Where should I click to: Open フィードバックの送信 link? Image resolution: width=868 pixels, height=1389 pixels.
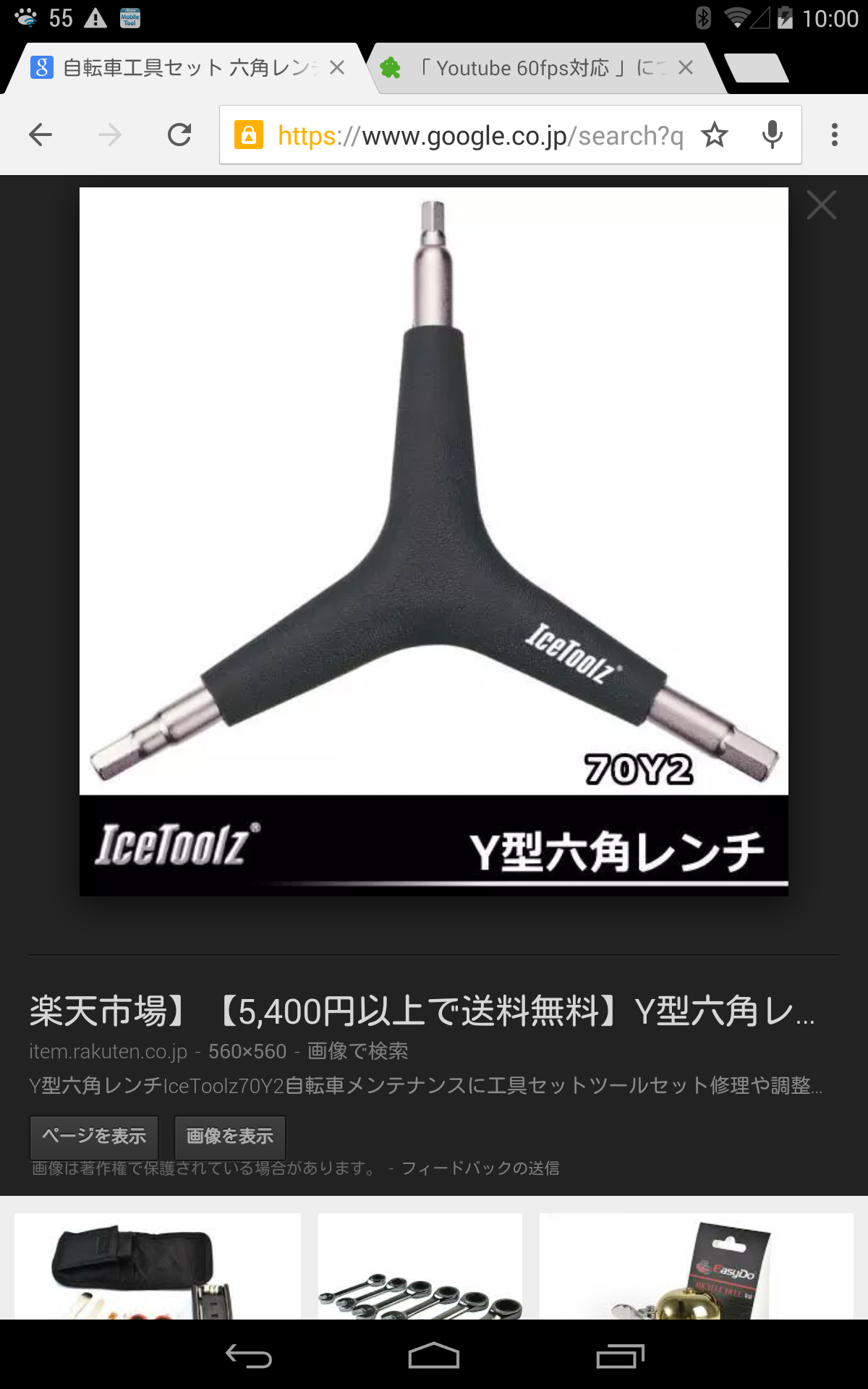point(480,1168)
